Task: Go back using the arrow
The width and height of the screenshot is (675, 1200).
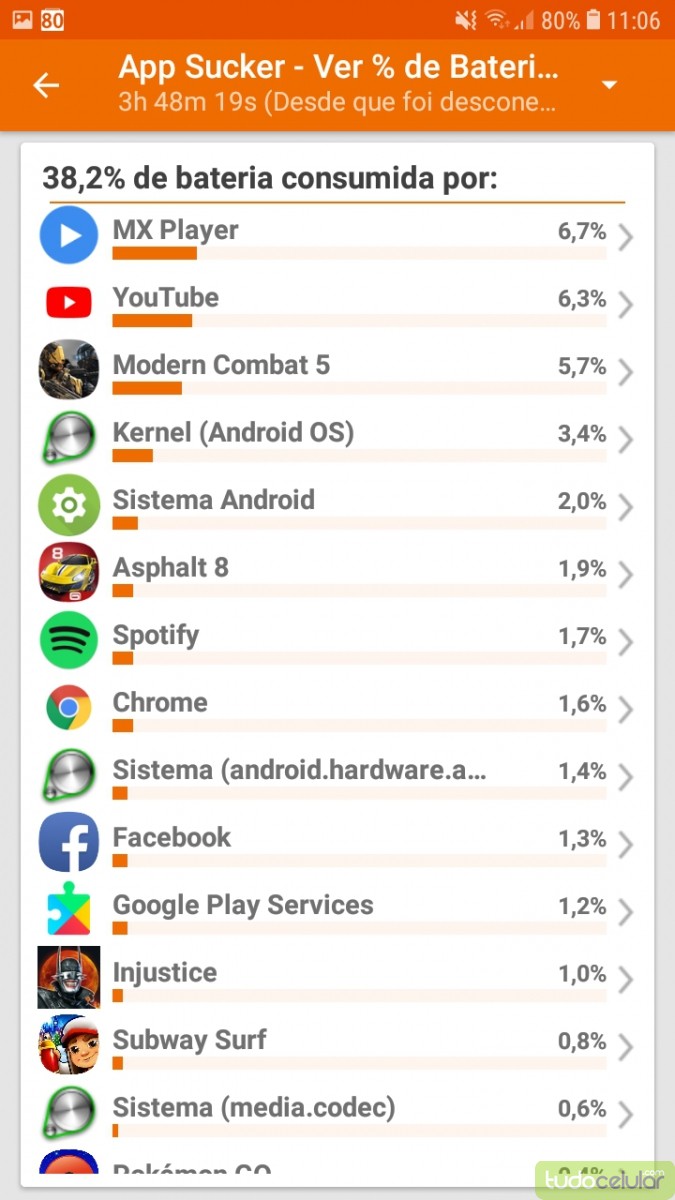Action: click(x=46, y=85)
